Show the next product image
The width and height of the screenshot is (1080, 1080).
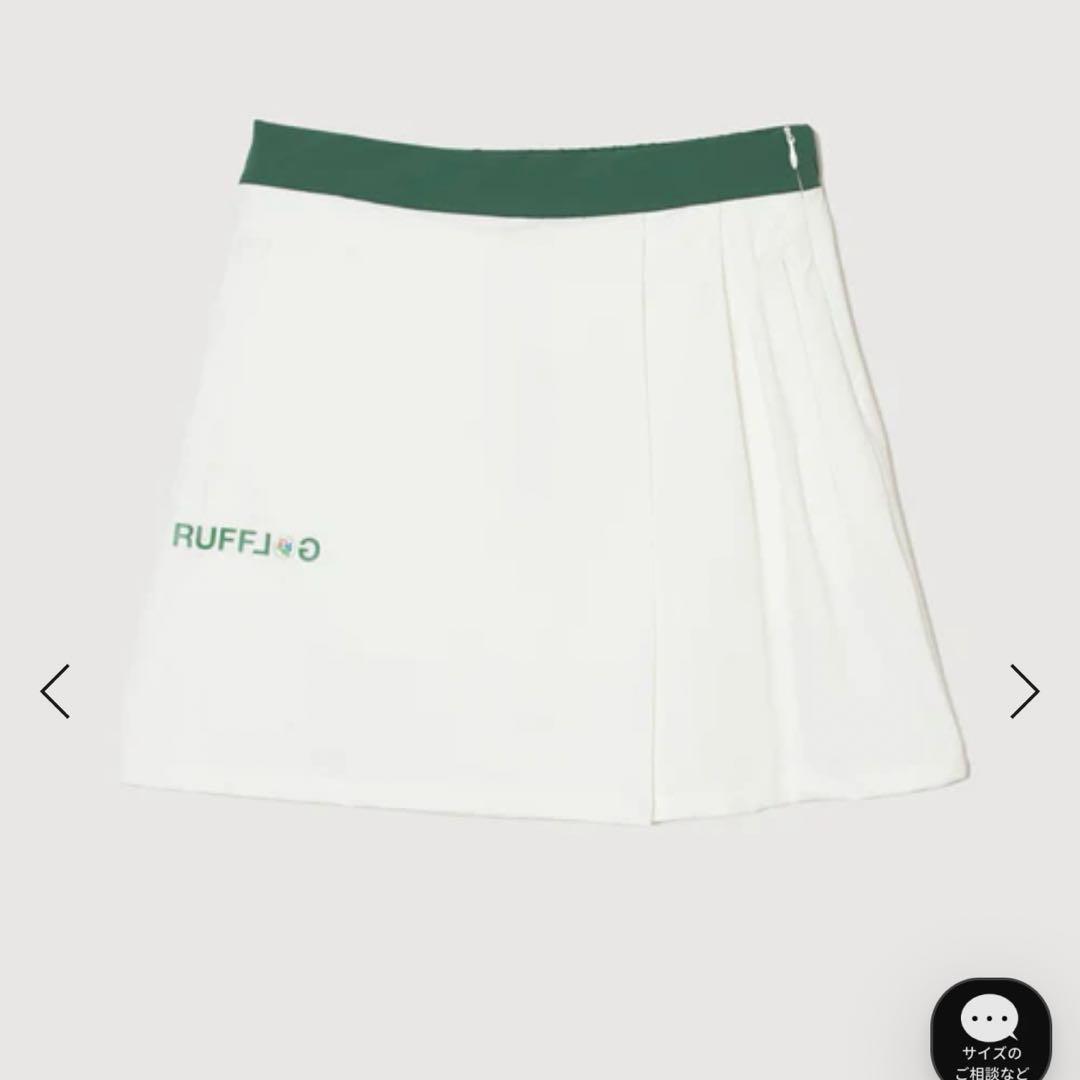[1024, 691]
